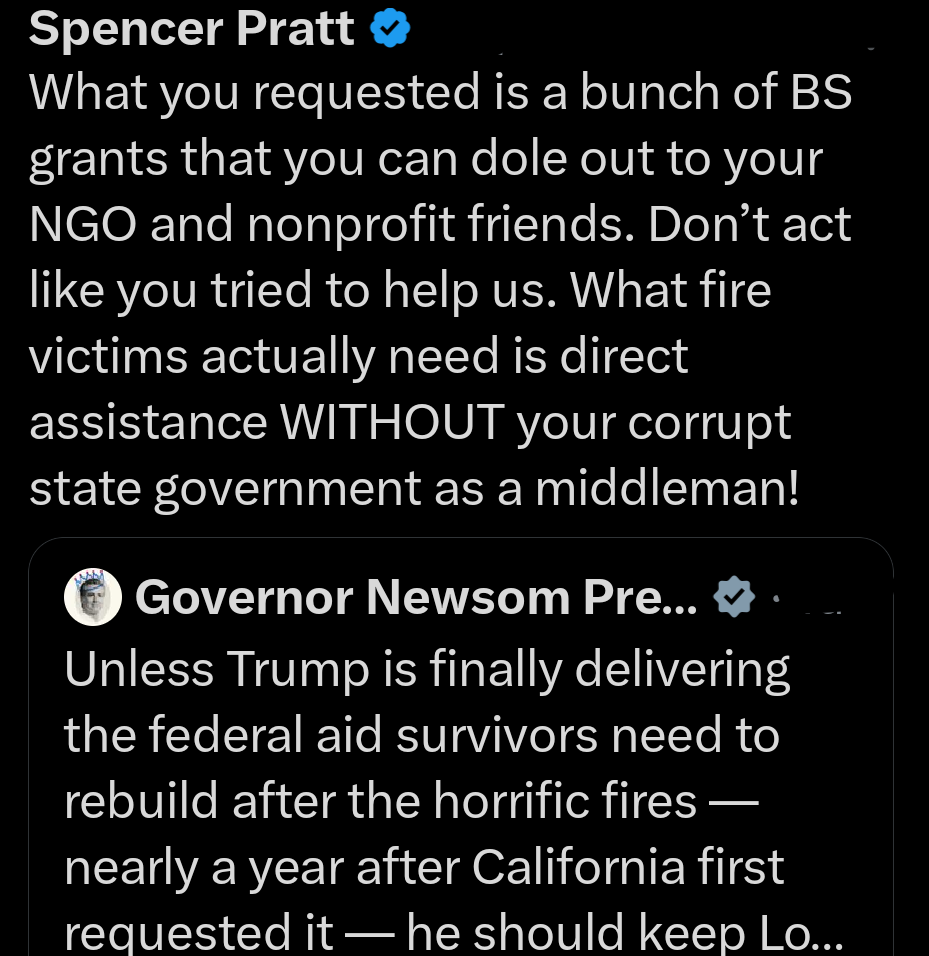Open Governor Newsom Press Office profile avatar
Viewport: 929px width, 956px height.
click(93, 597)
